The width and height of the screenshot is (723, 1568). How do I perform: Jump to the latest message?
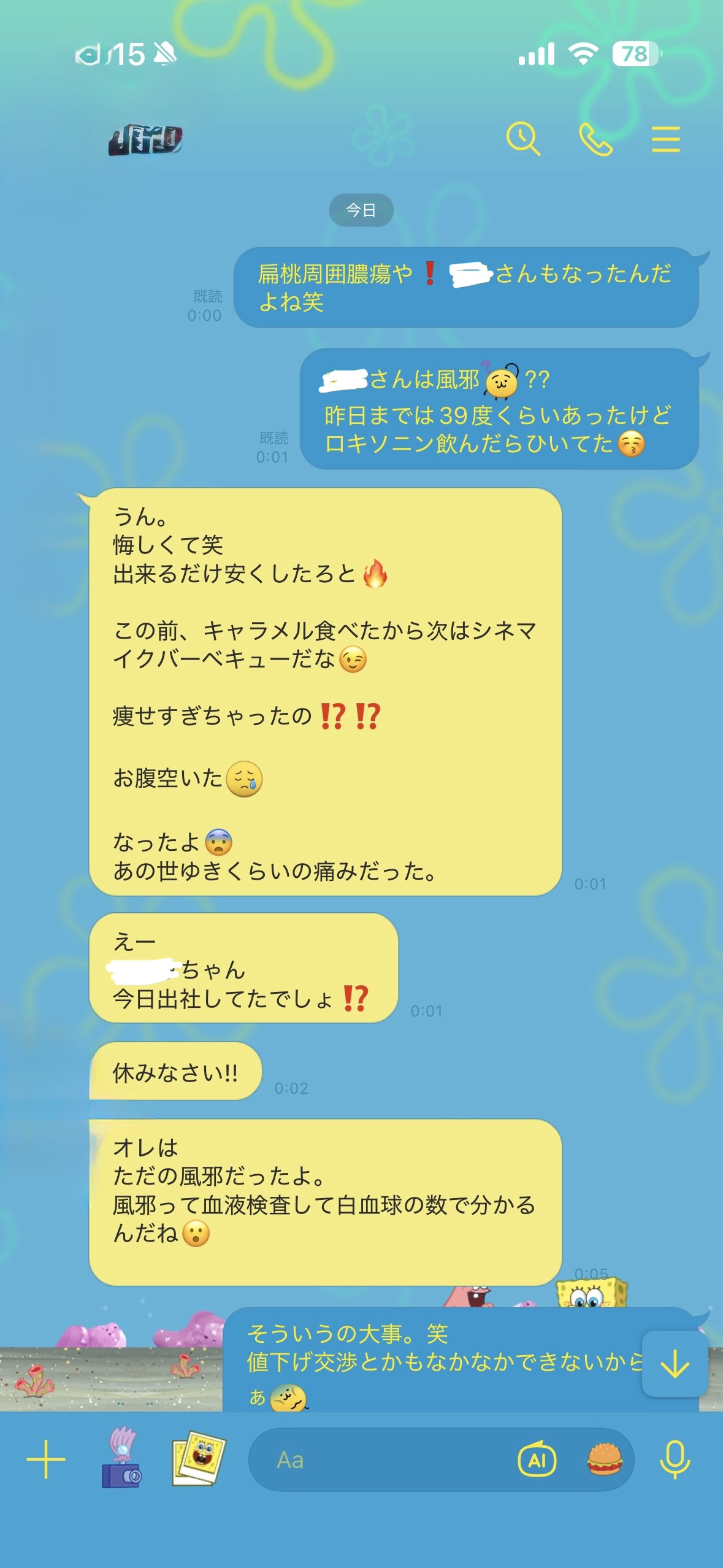675,1364
